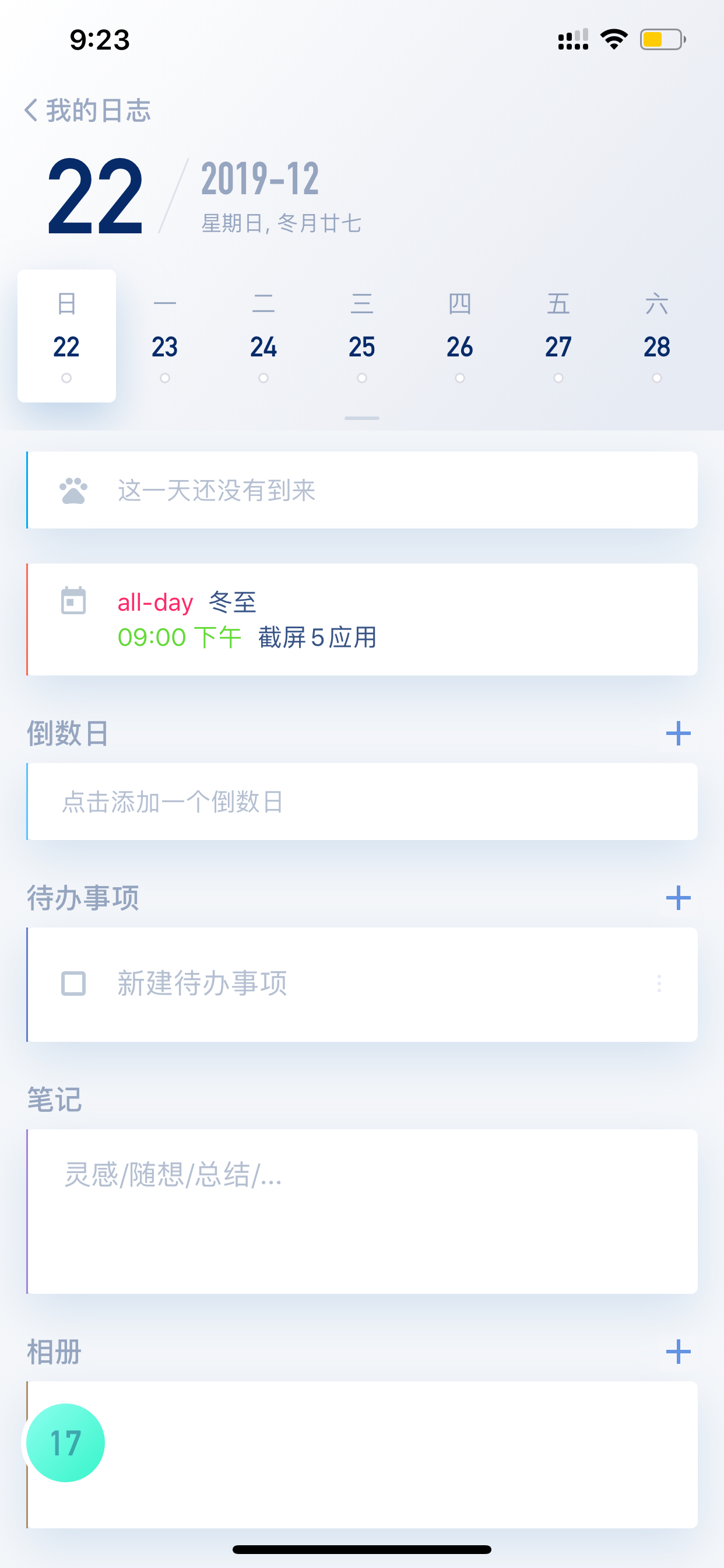Tap the 这一天还没有到来 card
Viewport: 724px width, 1568px height.
click(362, 490)
